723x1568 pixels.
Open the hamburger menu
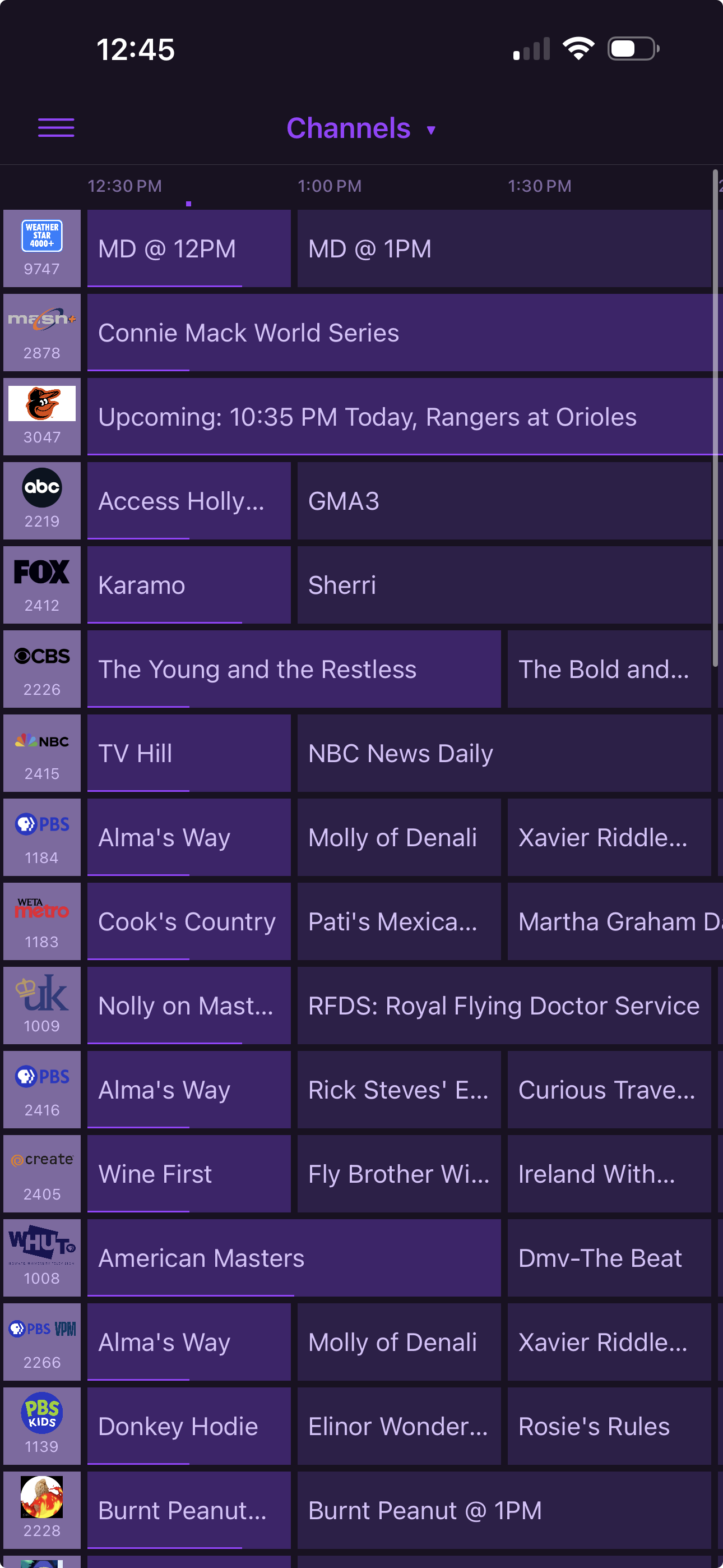[56, 128]
